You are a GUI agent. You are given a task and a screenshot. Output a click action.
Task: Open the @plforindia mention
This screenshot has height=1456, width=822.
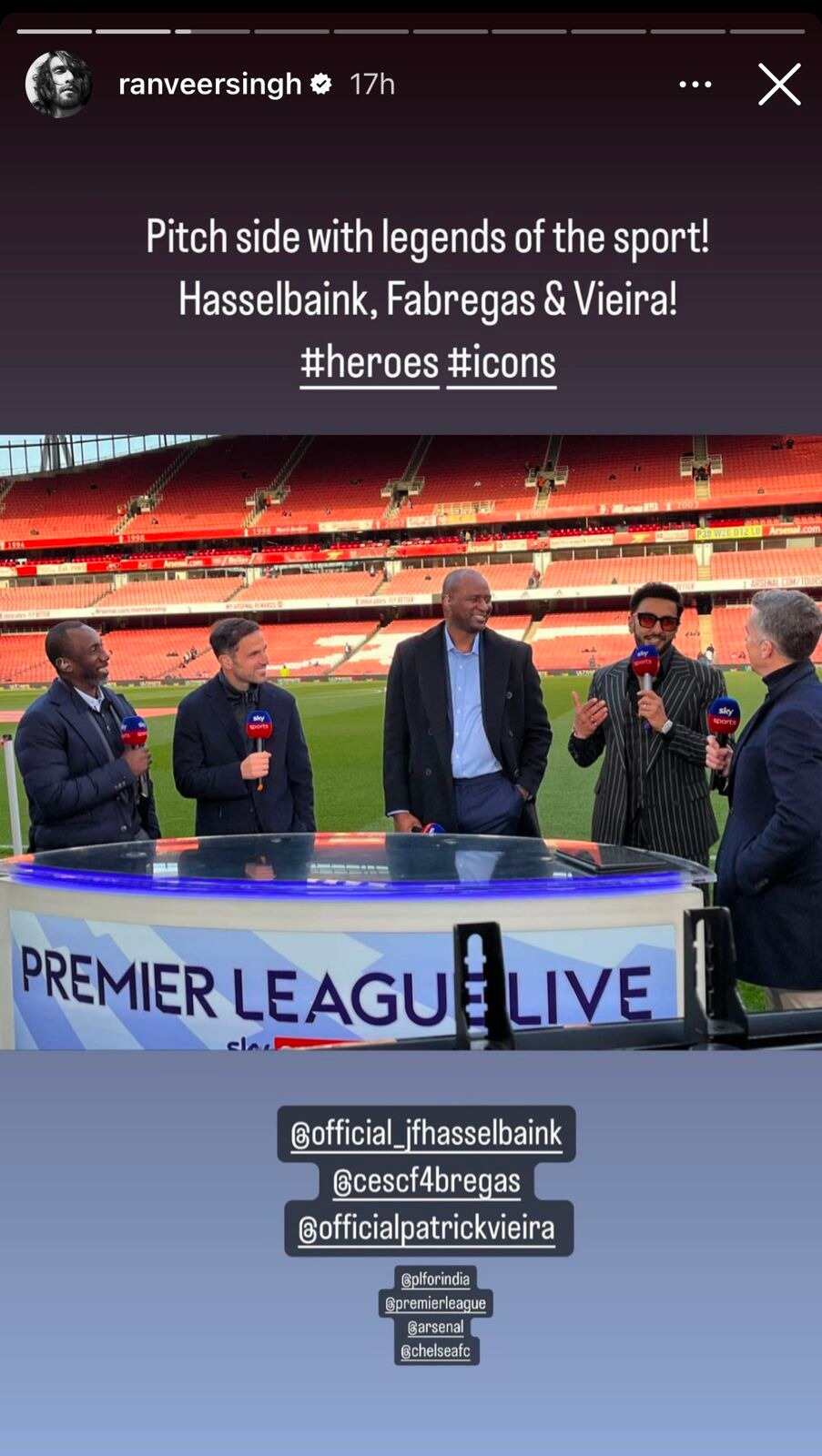pyautogui.click(x=436, y=1279)
